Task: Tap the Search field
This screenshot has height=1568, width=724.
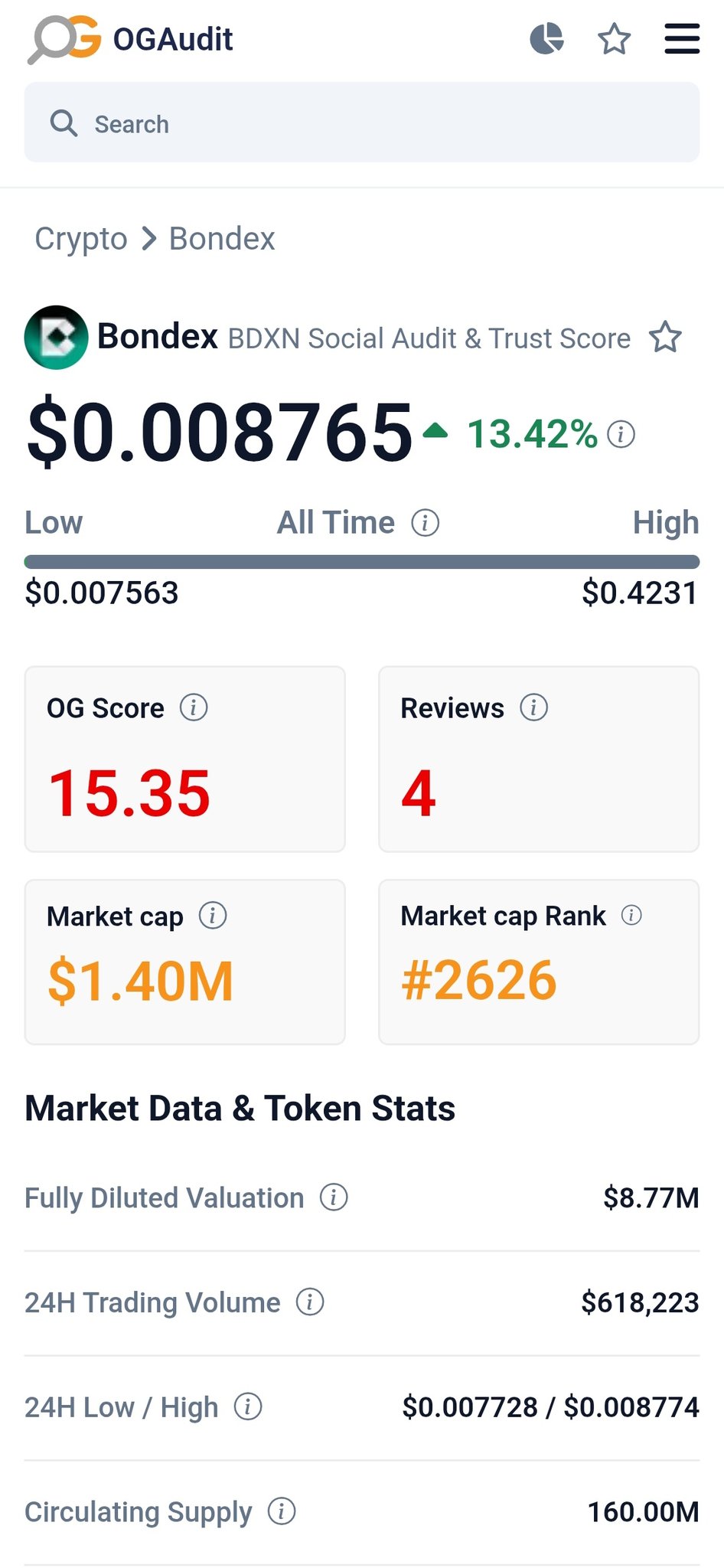Action: pos(362,123)
